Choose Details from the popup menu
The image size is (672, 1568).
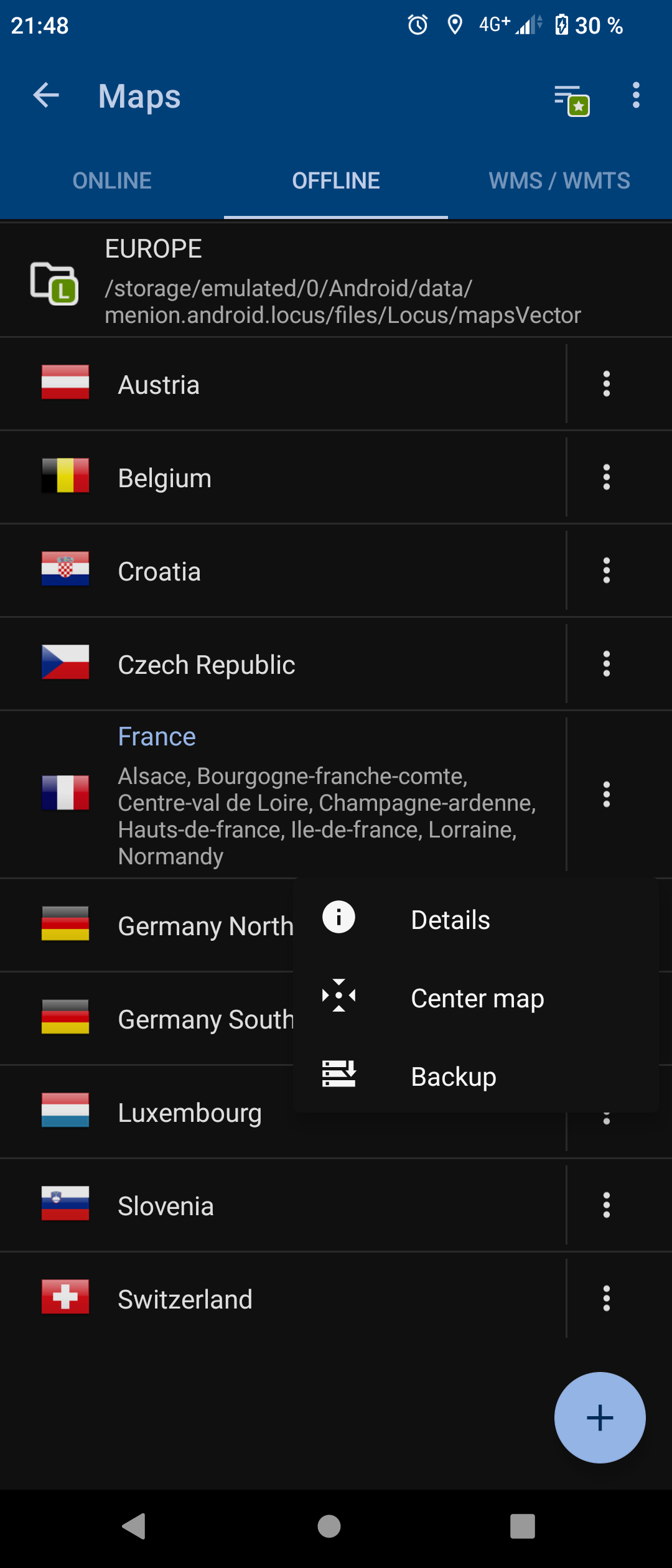click(450, 920)
